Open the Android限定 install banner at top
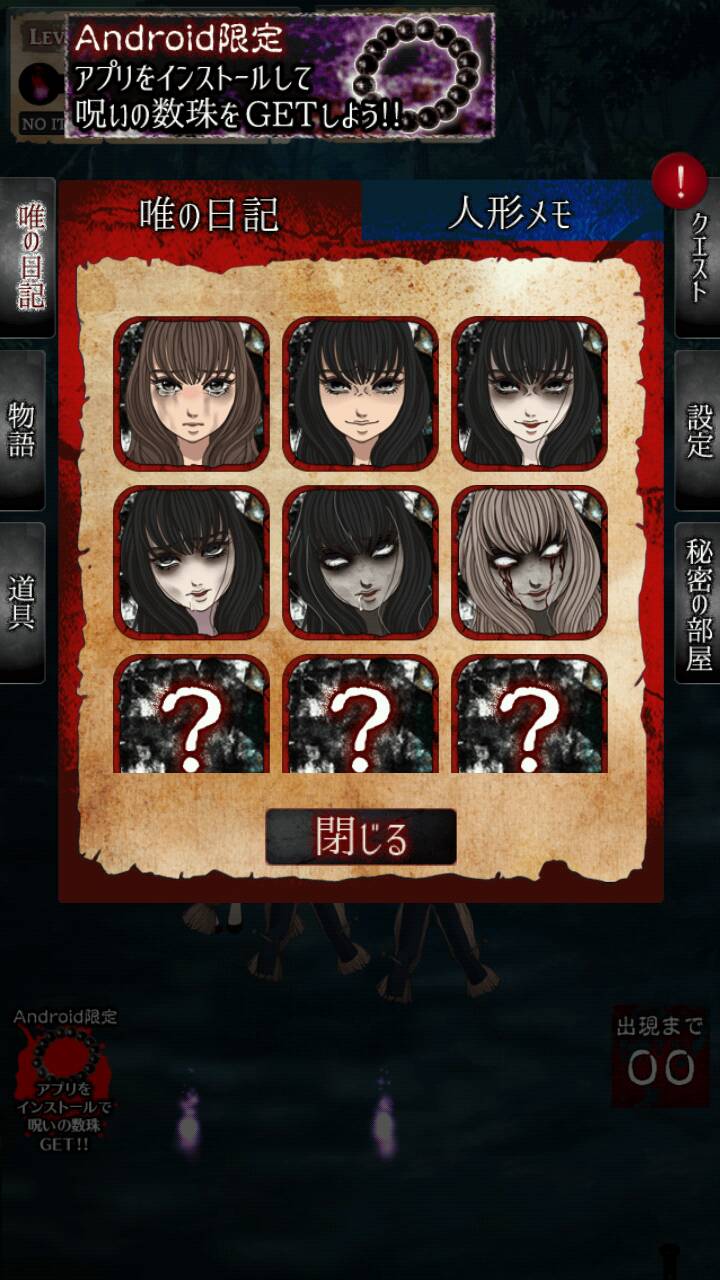The width and height of the screenshot is (720, 1280). coord(280,76)
